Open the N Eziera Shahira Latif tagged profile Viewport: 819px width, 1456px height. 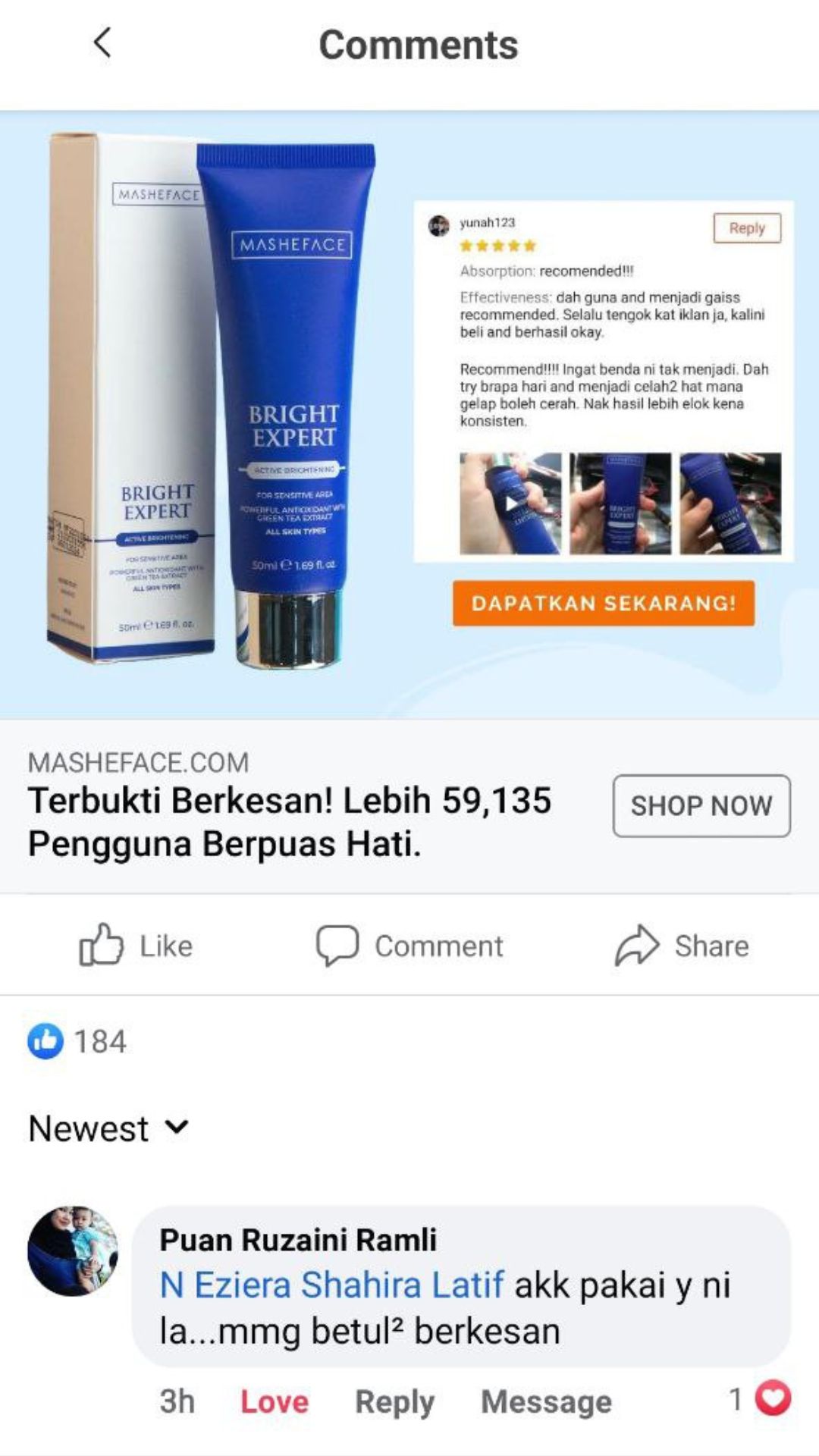pos(331,1285)
